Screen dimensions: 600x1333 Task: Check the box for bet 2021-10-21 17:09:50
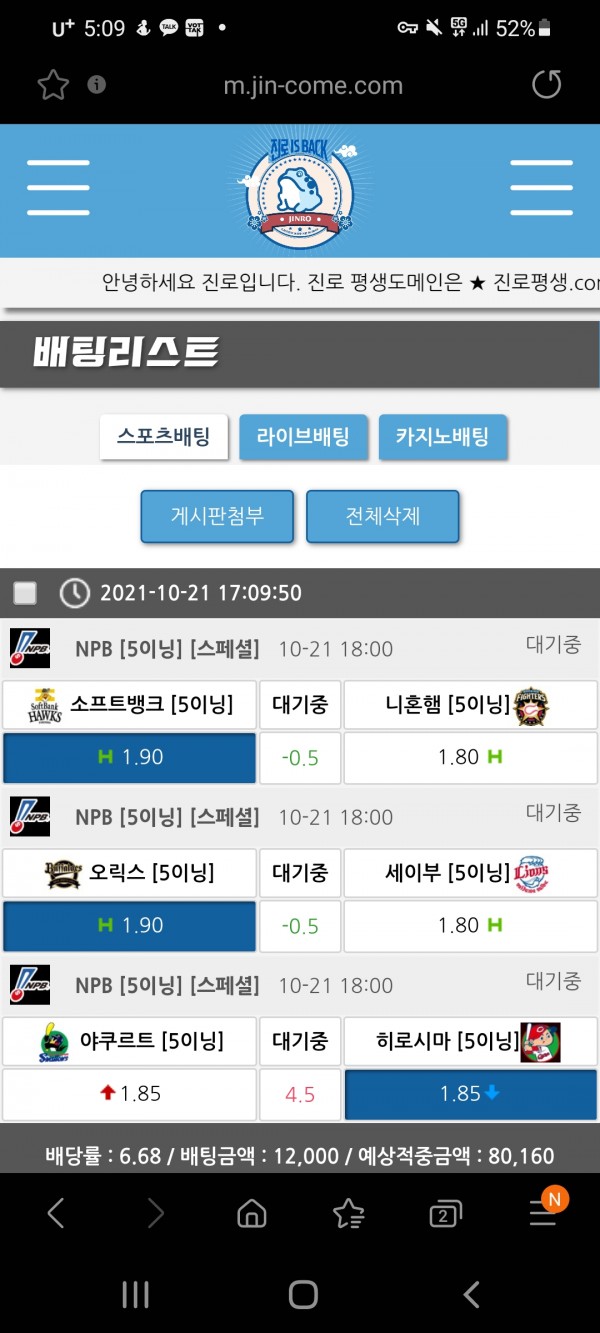[25, 594]
